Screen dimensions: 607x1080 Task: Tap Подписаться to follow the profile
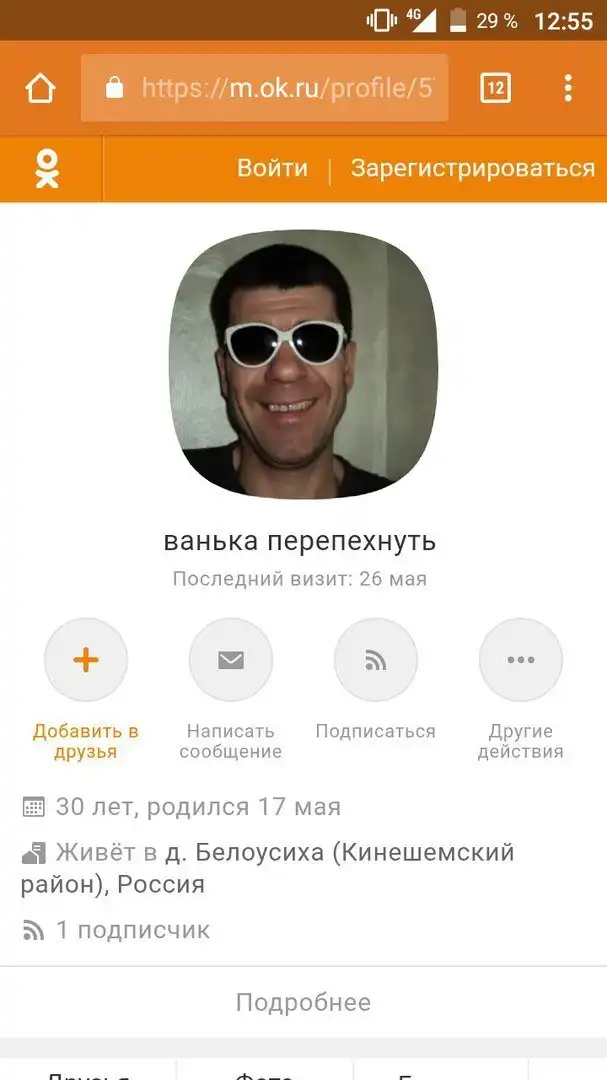tap(376, 661)
